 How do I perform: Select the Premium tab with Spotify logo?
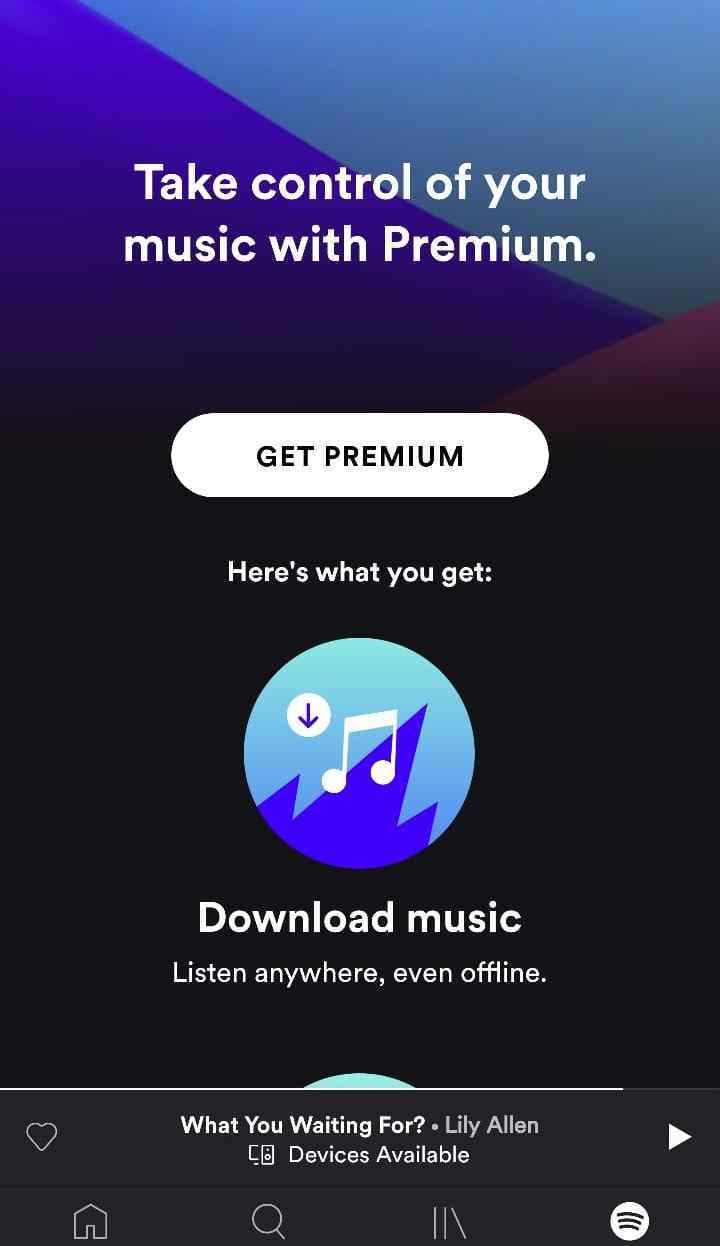click(630, 1221)
